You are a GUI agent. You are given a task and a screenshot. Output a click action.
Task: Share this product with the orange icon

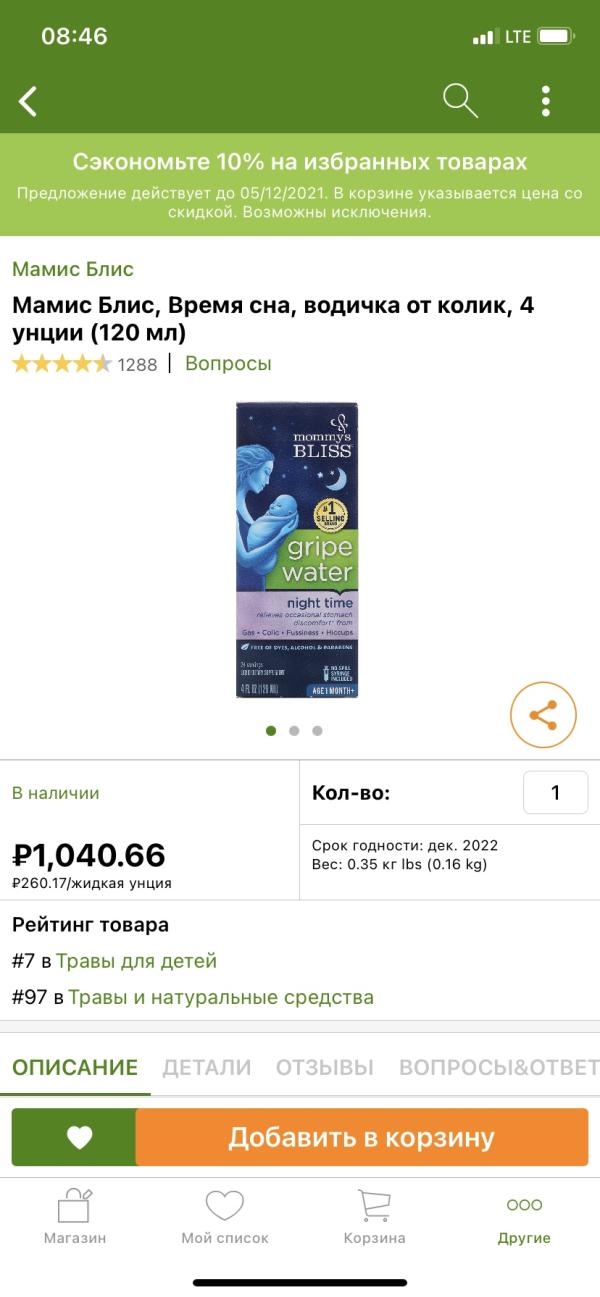pos(542,714)
